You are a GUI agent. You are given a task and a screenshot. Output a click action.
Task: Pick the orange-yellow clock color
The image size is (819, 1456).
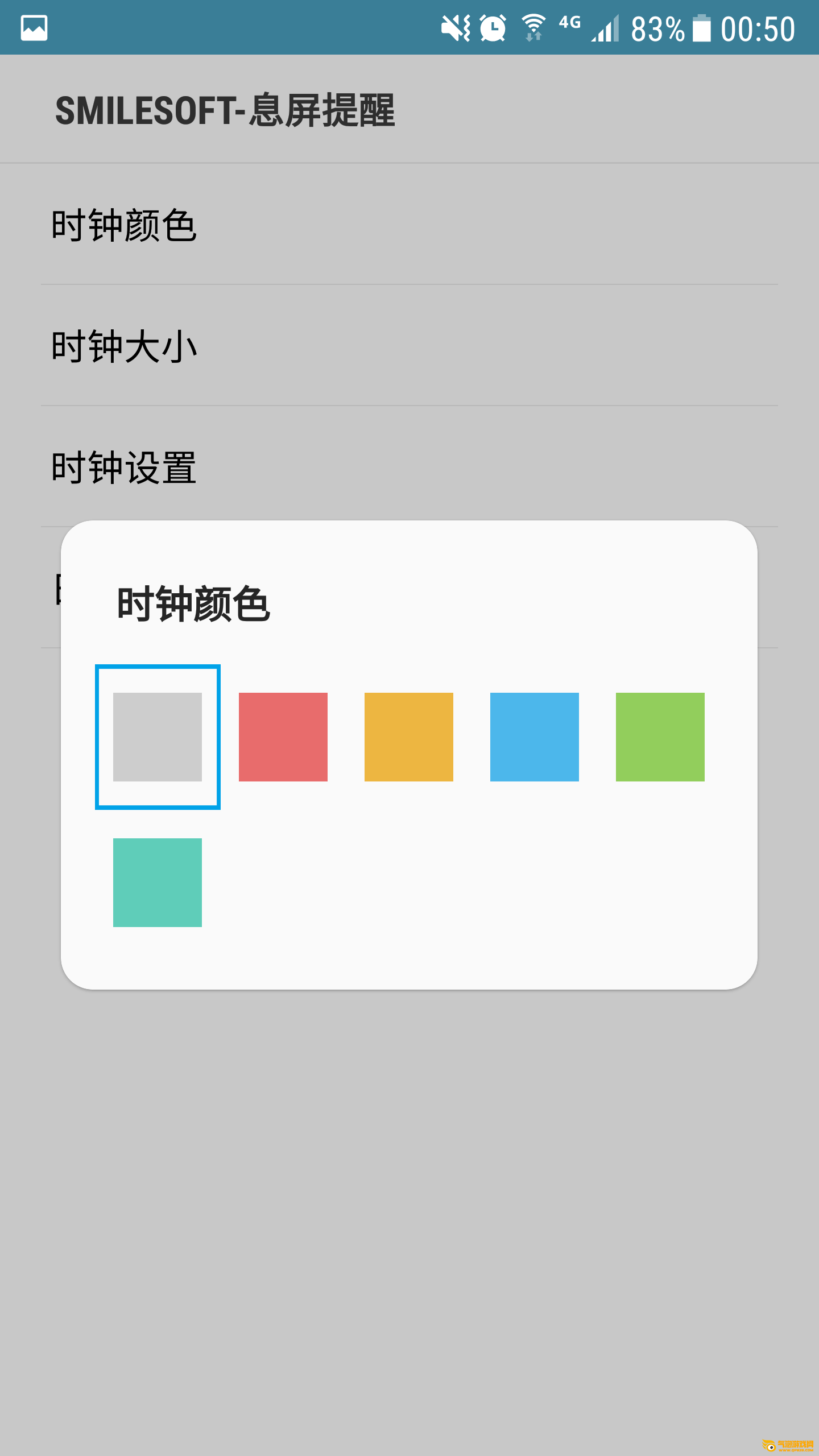(x=409, y=737)
